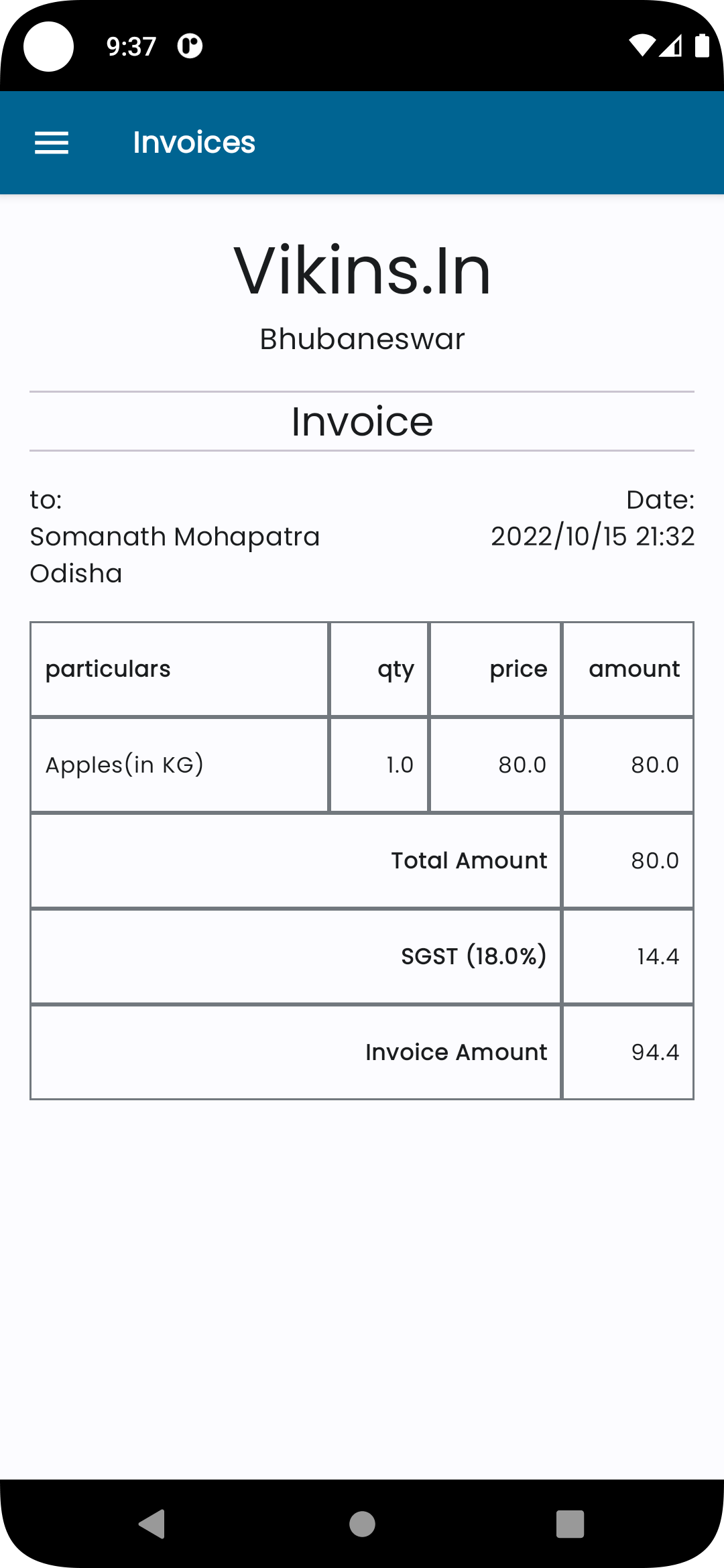Tap the Bhubaneswar location text

(x=362, y=340)
